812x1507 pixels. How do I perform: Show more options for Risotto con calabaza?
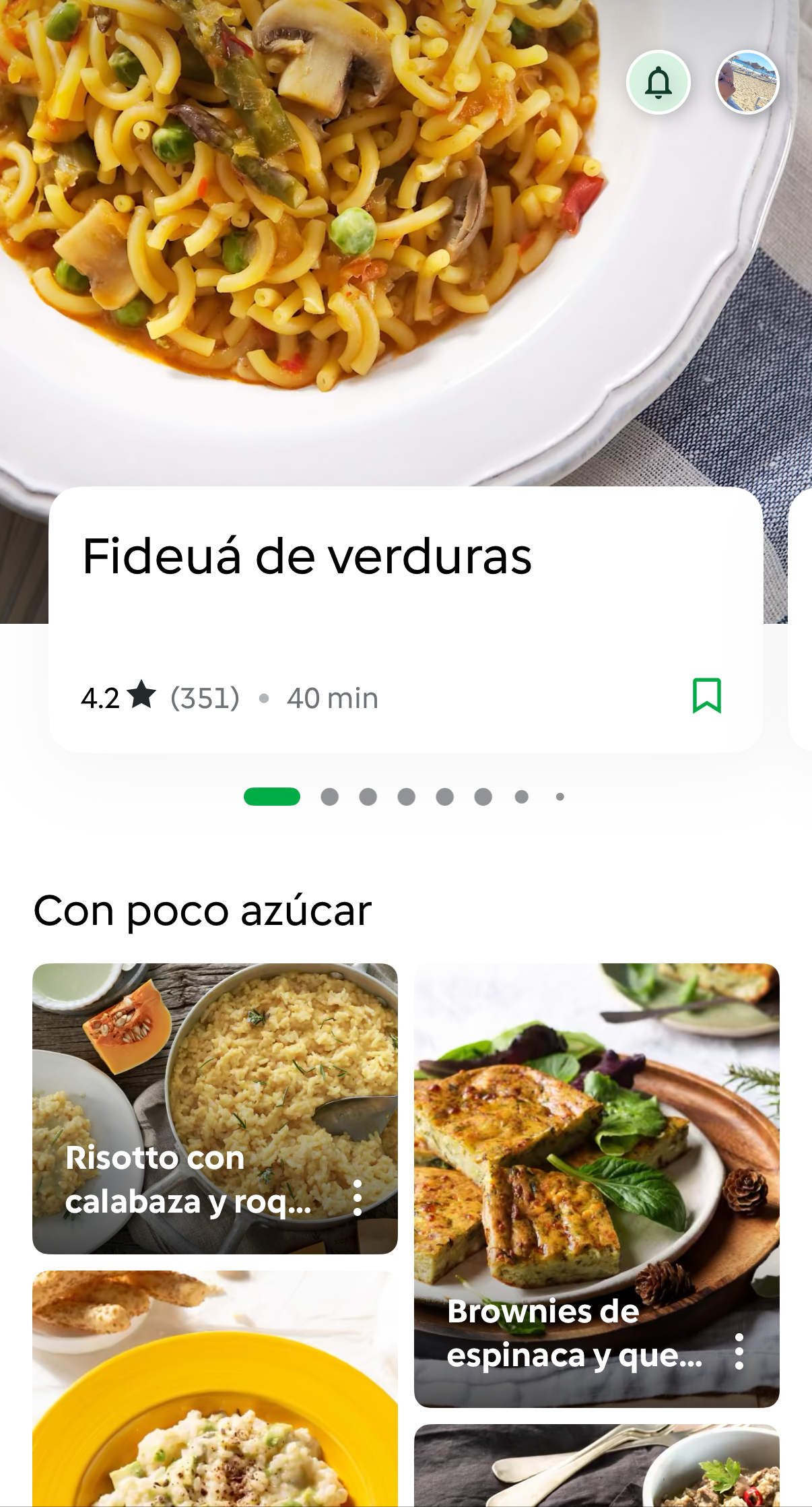358,1198
